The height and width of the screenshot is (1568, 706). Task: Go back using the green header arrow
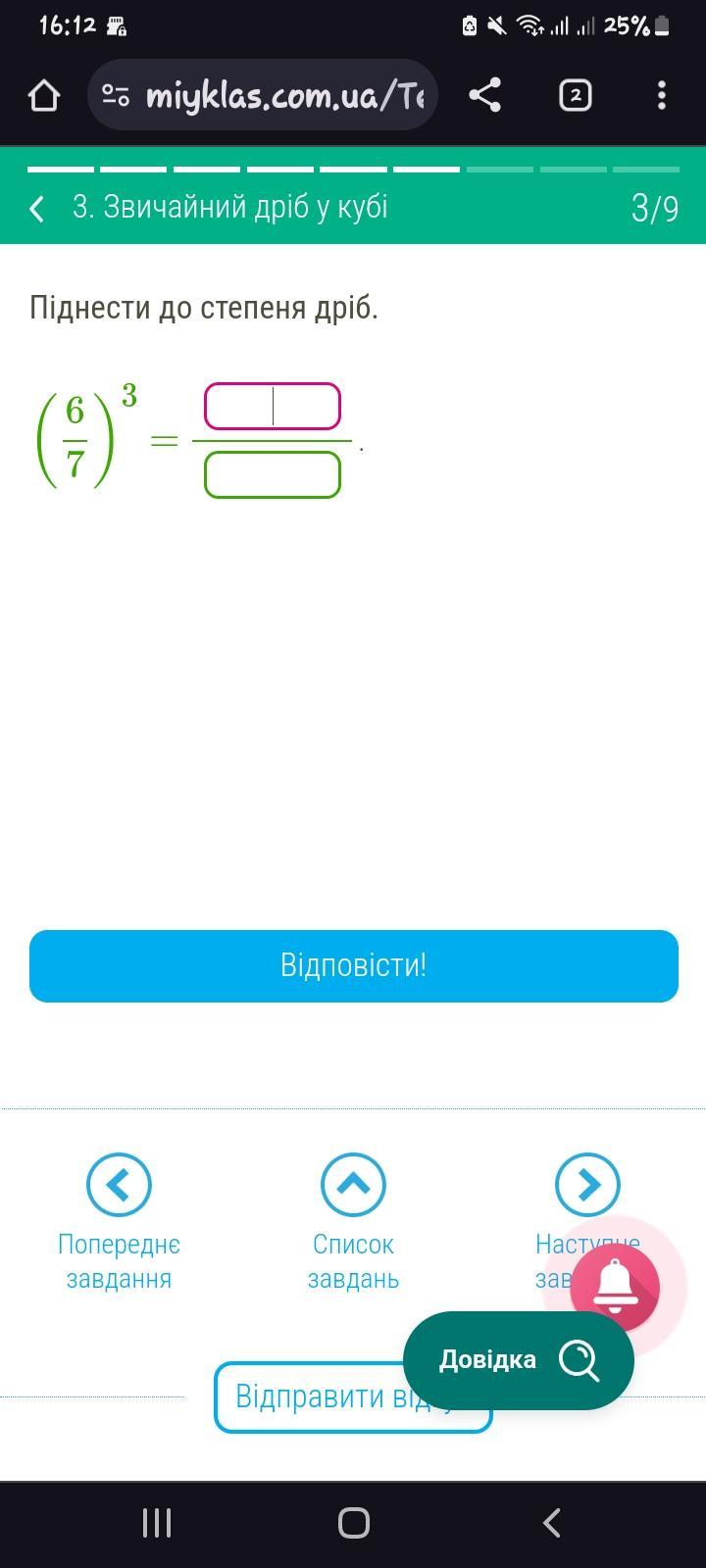[37, 208]
